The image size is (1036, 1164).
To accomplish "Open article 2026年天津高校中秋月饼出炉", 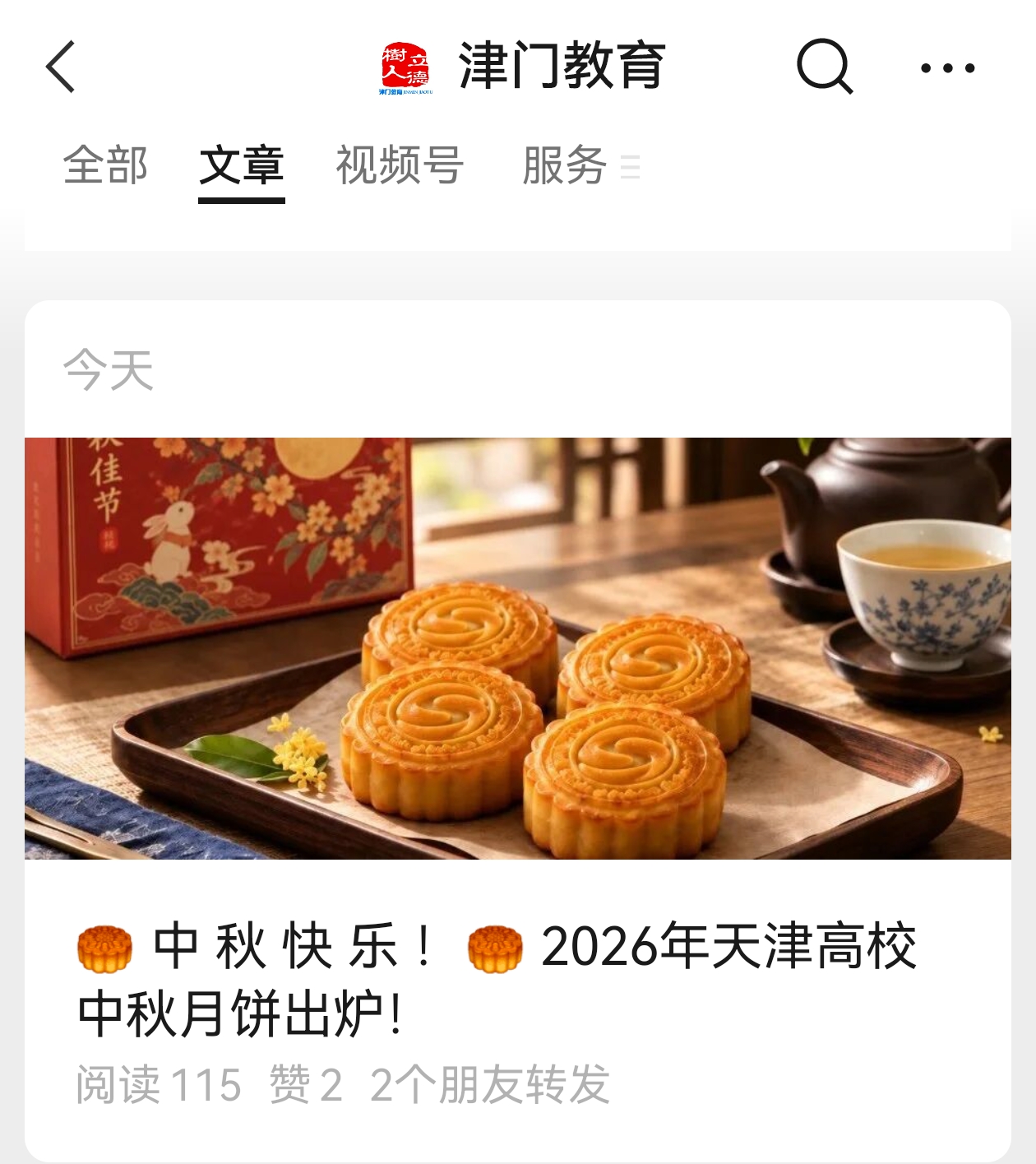I will click(497, 979).
